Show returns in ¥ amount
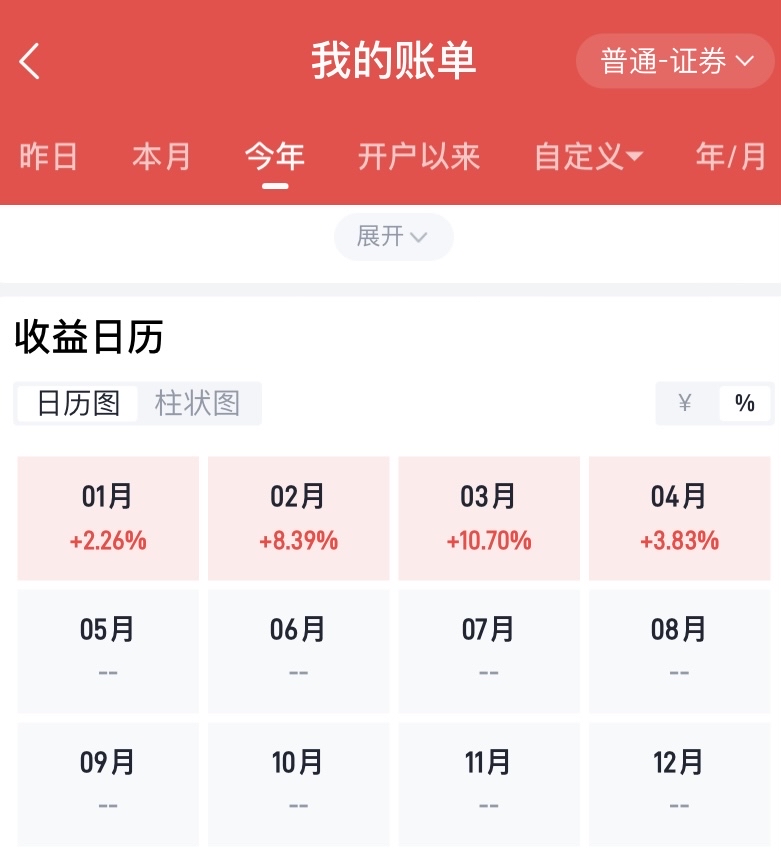 (x=685, y=403)
